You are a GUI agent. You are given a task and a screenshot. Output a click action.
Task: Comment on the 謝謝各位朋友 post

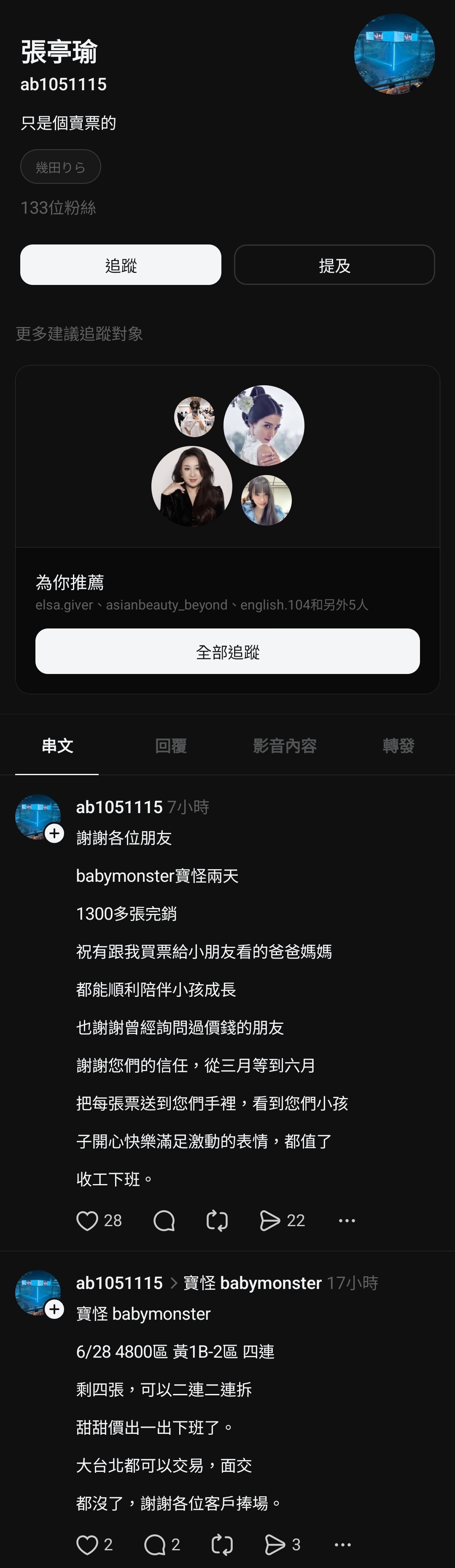164,1220
